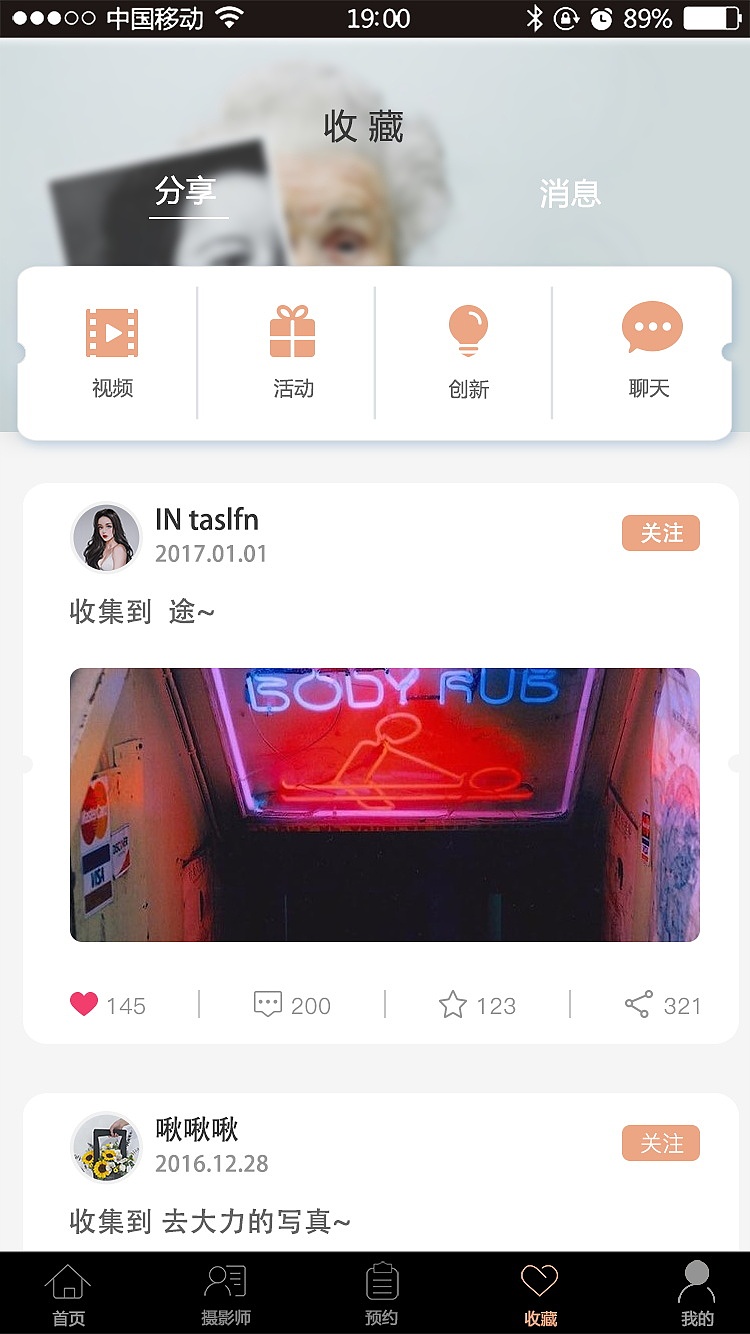
Task: Switch to the 消息 tab
Action: (x=569, y=196)
